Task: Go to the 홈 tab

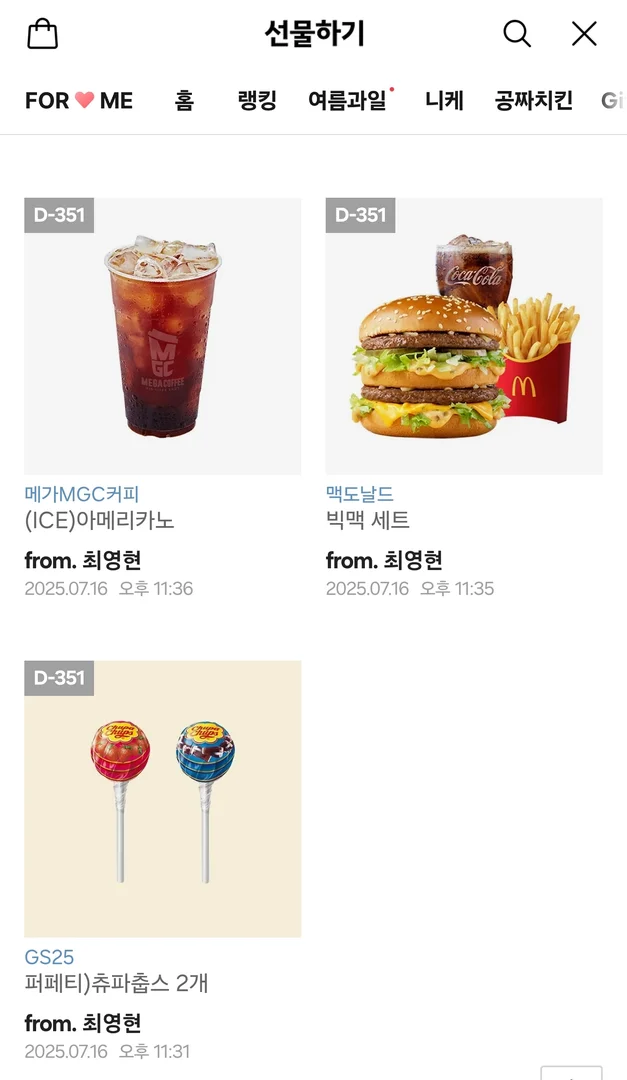Action: pyautogui.click(x=184, y=100)
